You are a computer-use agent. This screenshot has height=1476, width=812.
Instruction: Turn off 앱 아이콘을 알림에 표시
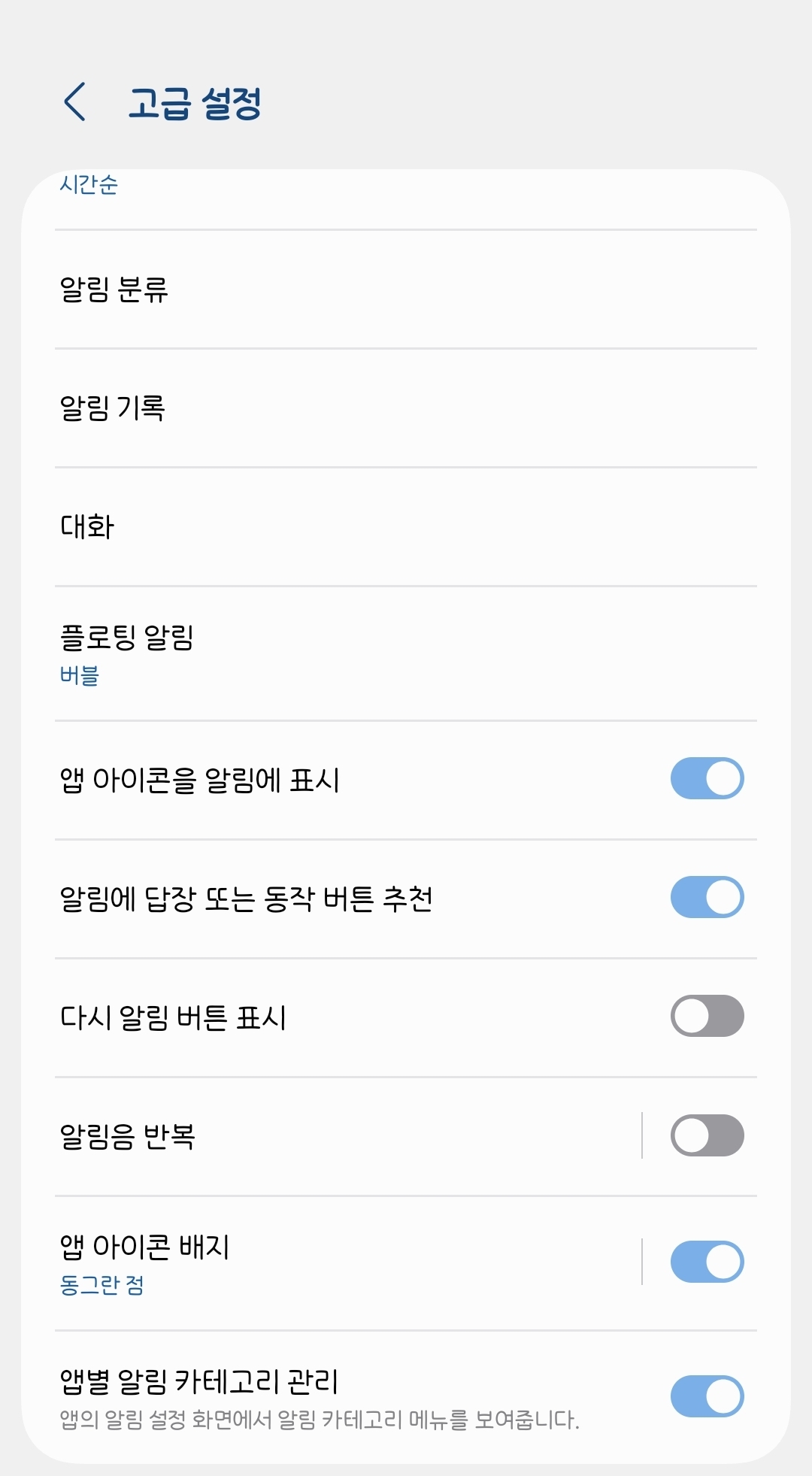pyautogui.click(x=707, y=779)
